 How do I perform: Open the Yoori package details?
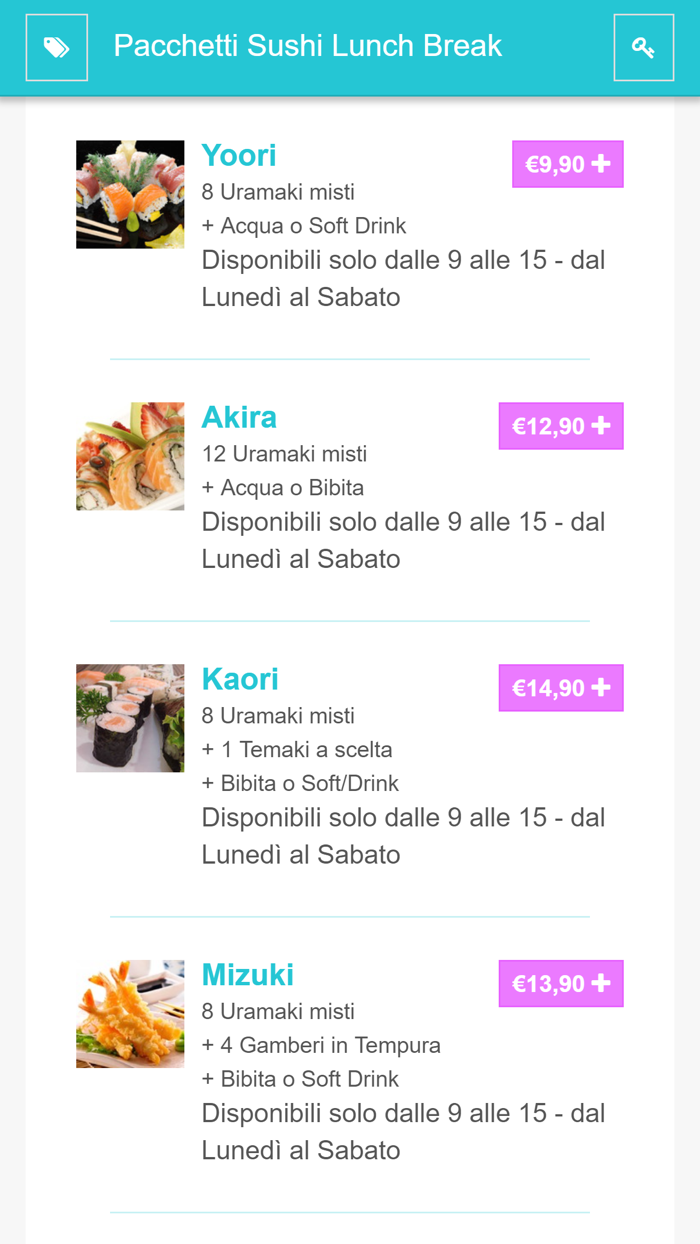click(x=239, y=155)
